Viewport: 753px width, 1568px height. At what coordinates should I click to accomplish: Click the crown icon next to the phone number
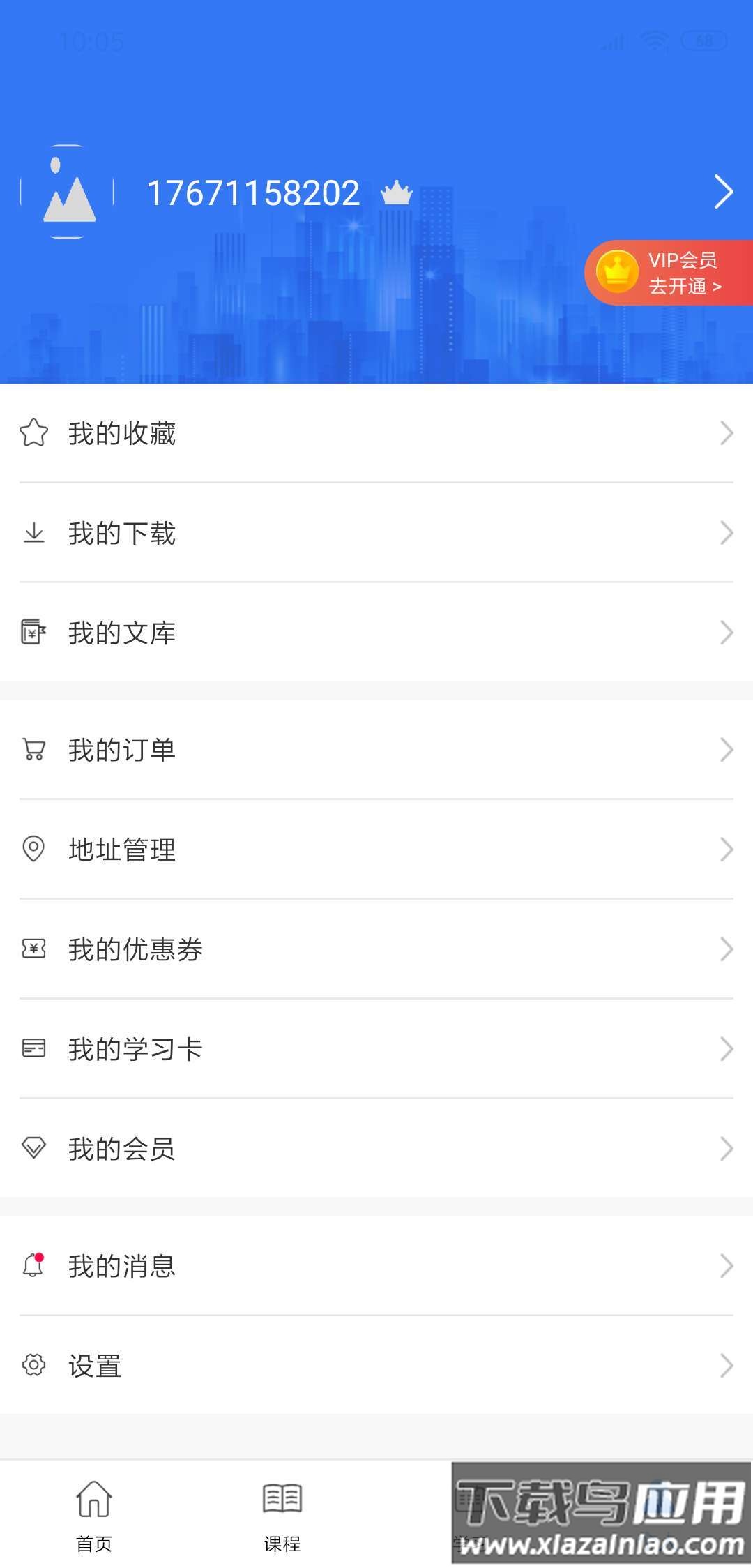click(395, 193)
